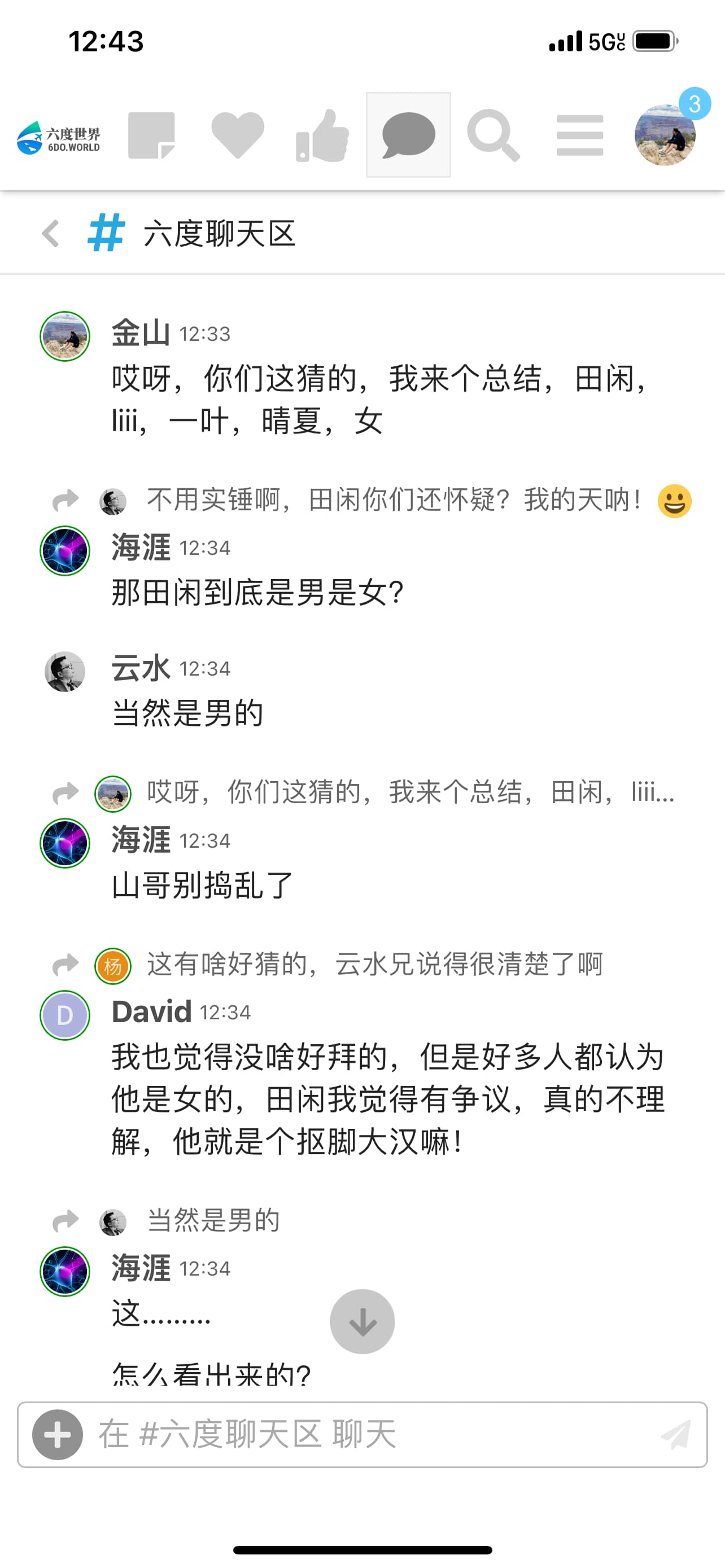725x1568 pixels.
Task: Send the message with paper plane
Action: [x=676, y=1435]
